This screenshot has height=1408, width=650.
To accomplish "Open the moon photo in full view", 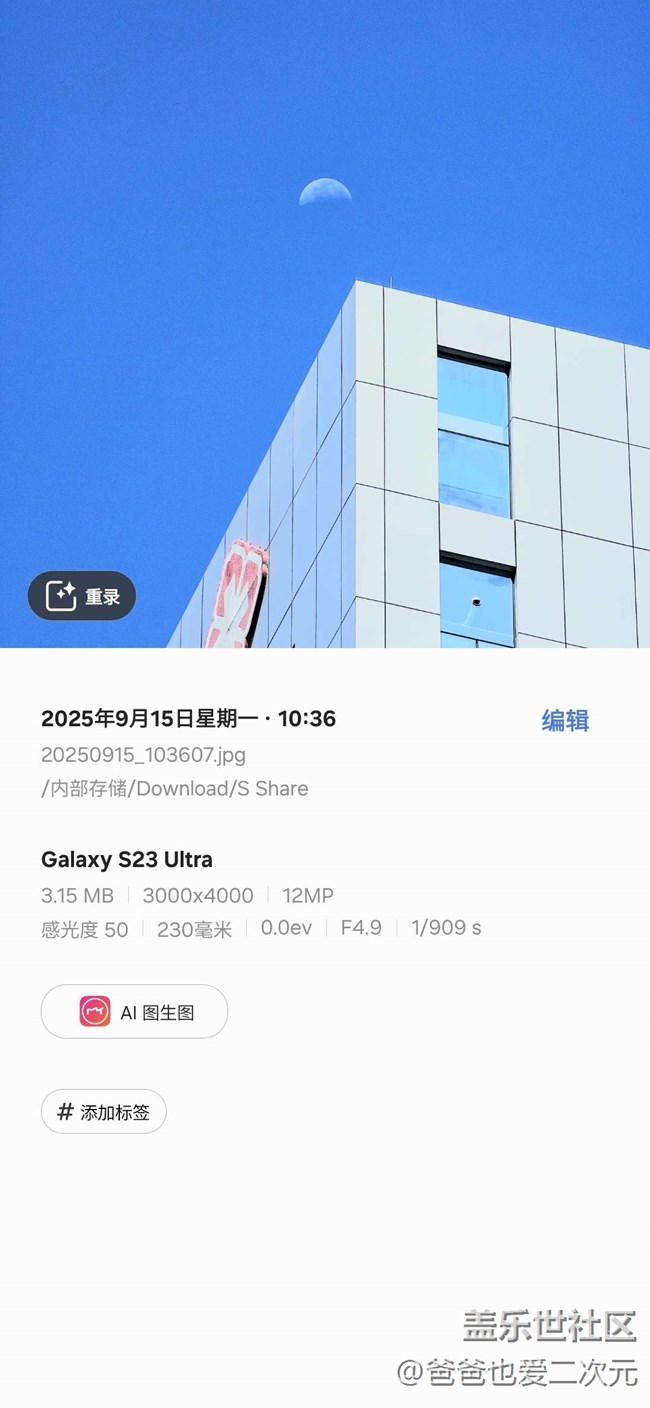I will click(325, 324).
